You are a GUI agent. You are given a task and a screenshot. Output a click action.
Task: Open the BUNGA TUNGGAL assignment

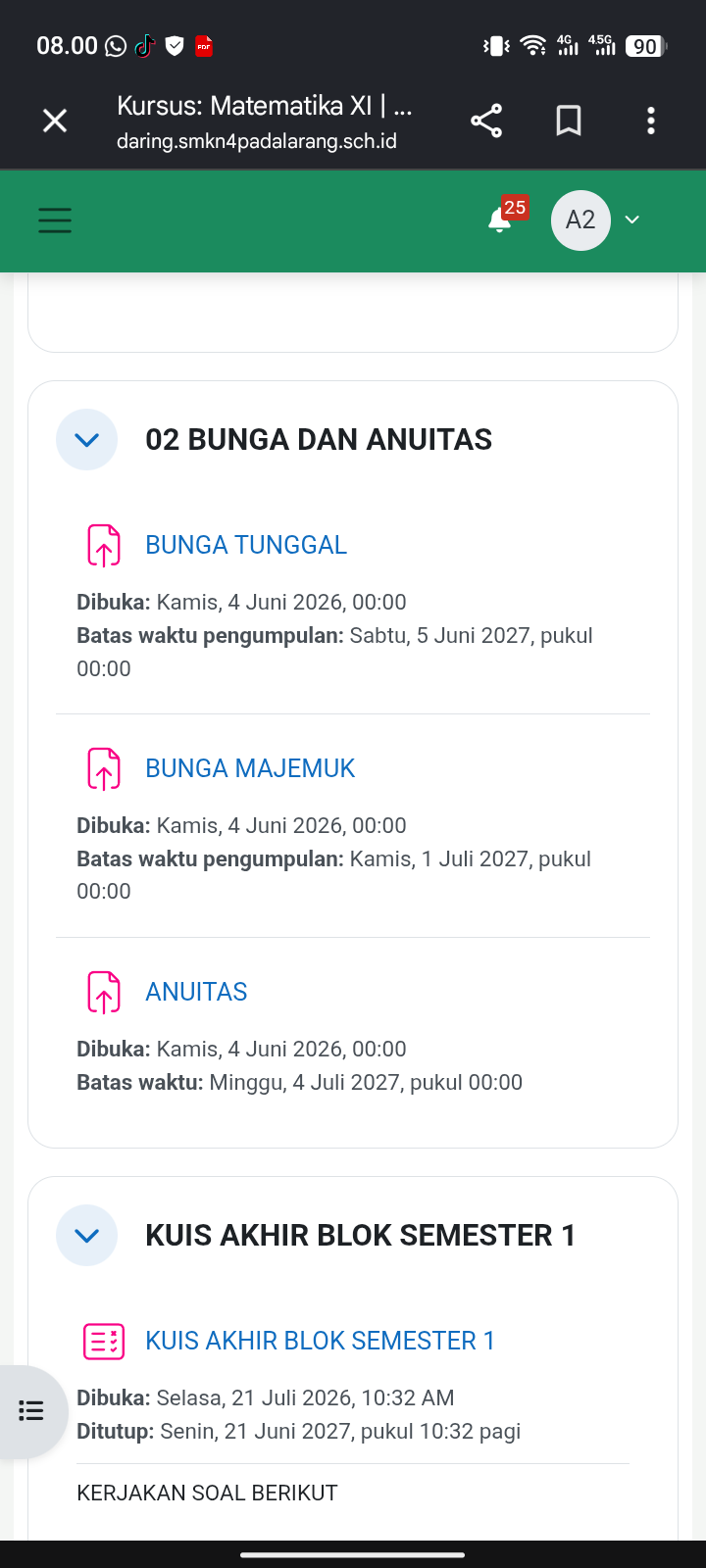coord(246,545)
